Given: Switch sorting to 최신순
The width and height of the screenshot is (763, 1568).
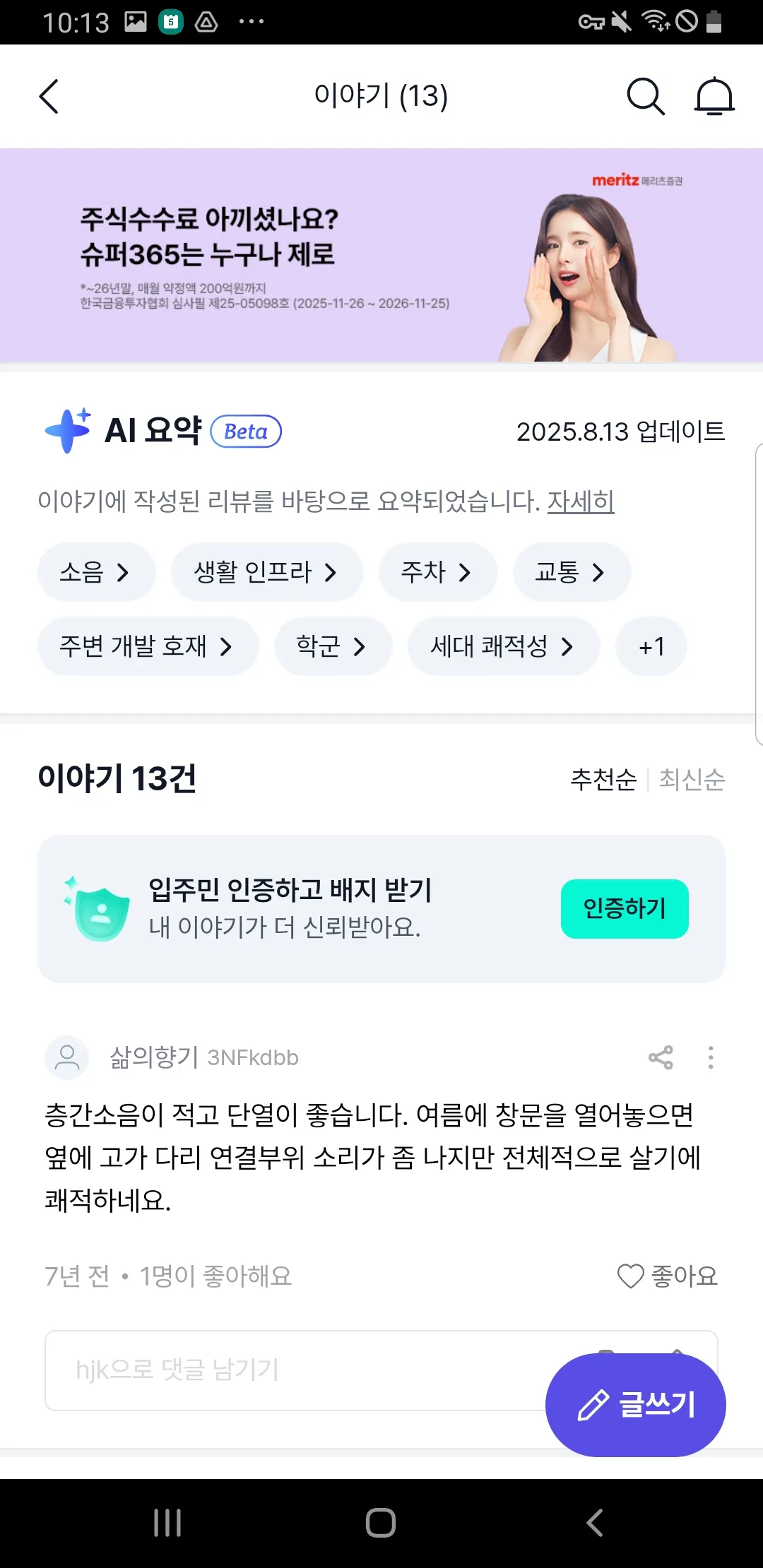Looking at the screenshot, I should pyautogui.click(x=692, y=779).
